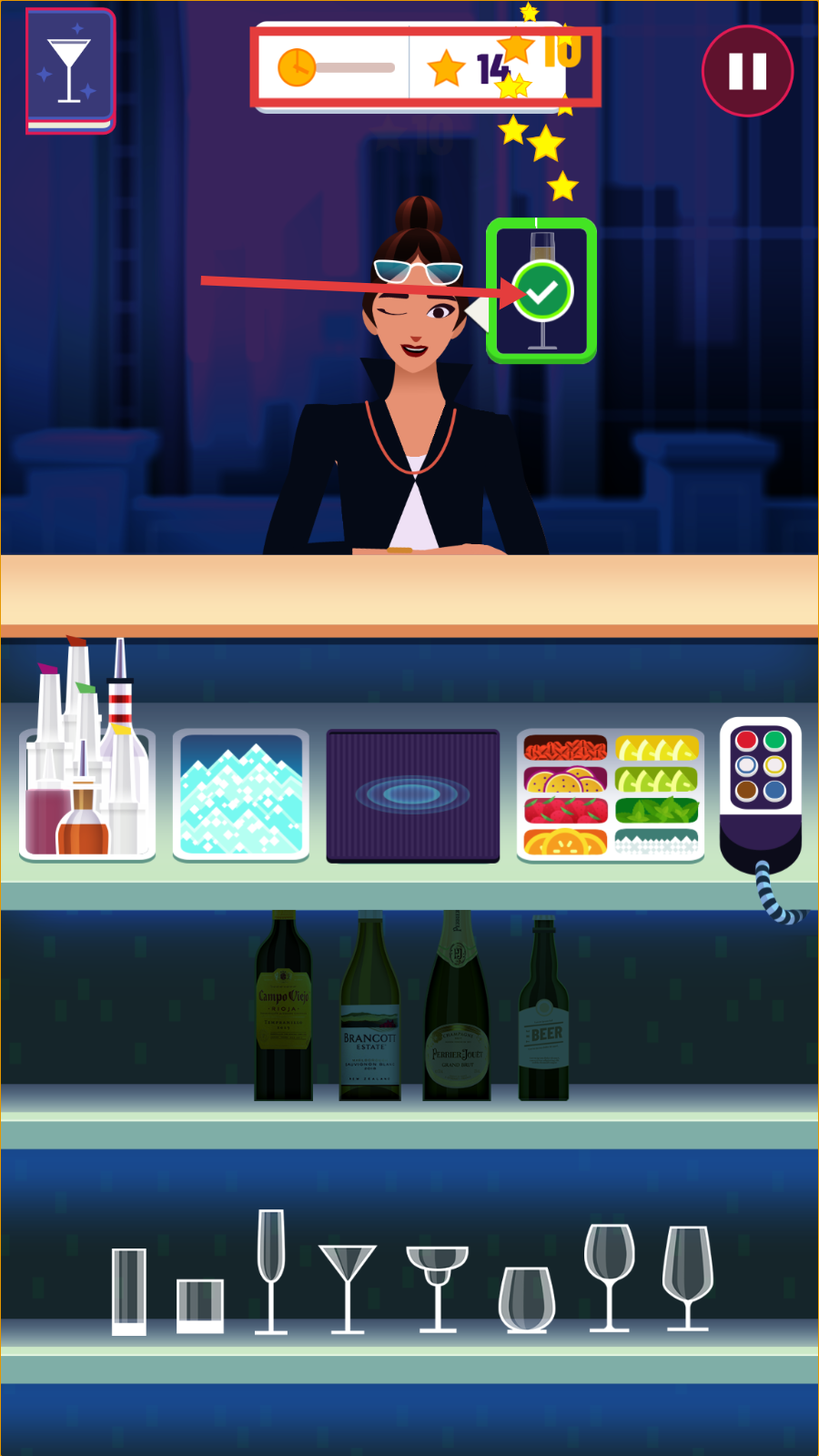Pause the game
Viewport: 819px width, 1456px height.
[747, 71]
